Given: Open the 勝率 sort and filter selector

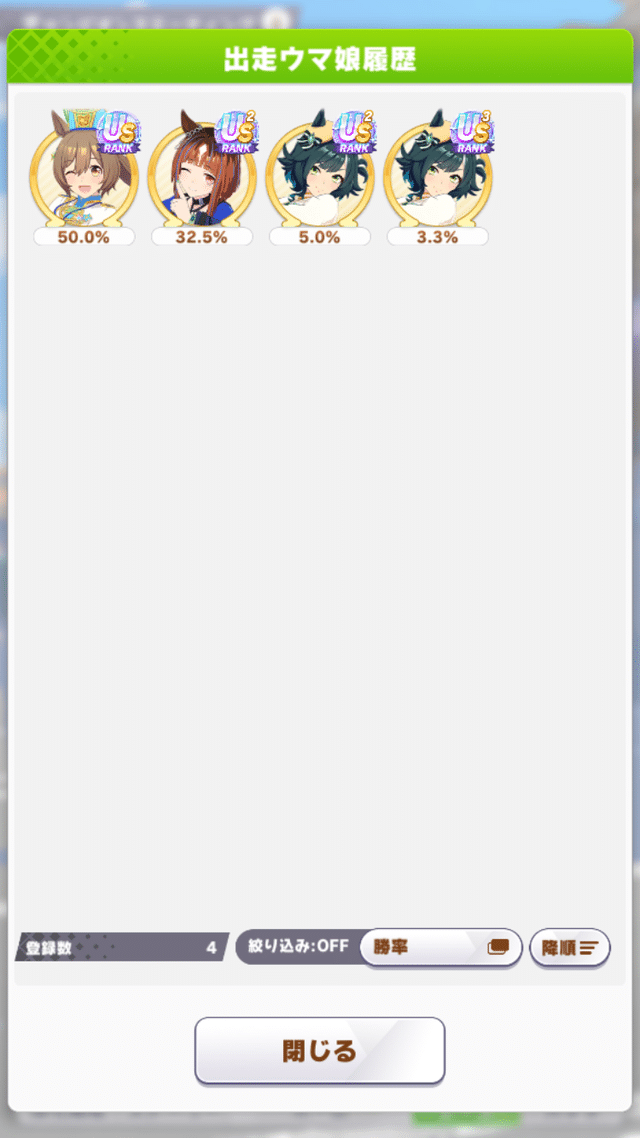Looking at the screenshot, I should tap(440, 947).
